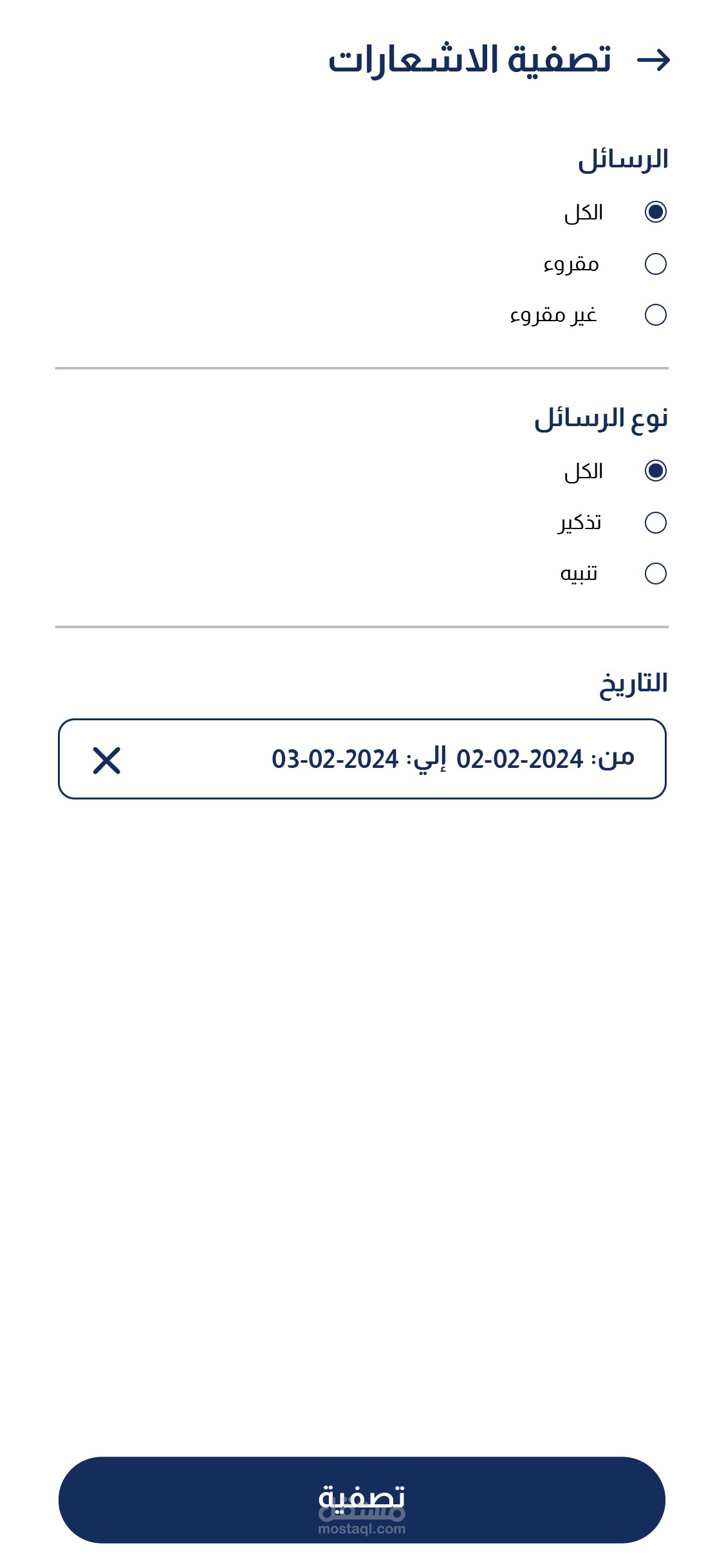Select the مقروء radio option
The image size is (724, 1568).
(x=655, y=264)
